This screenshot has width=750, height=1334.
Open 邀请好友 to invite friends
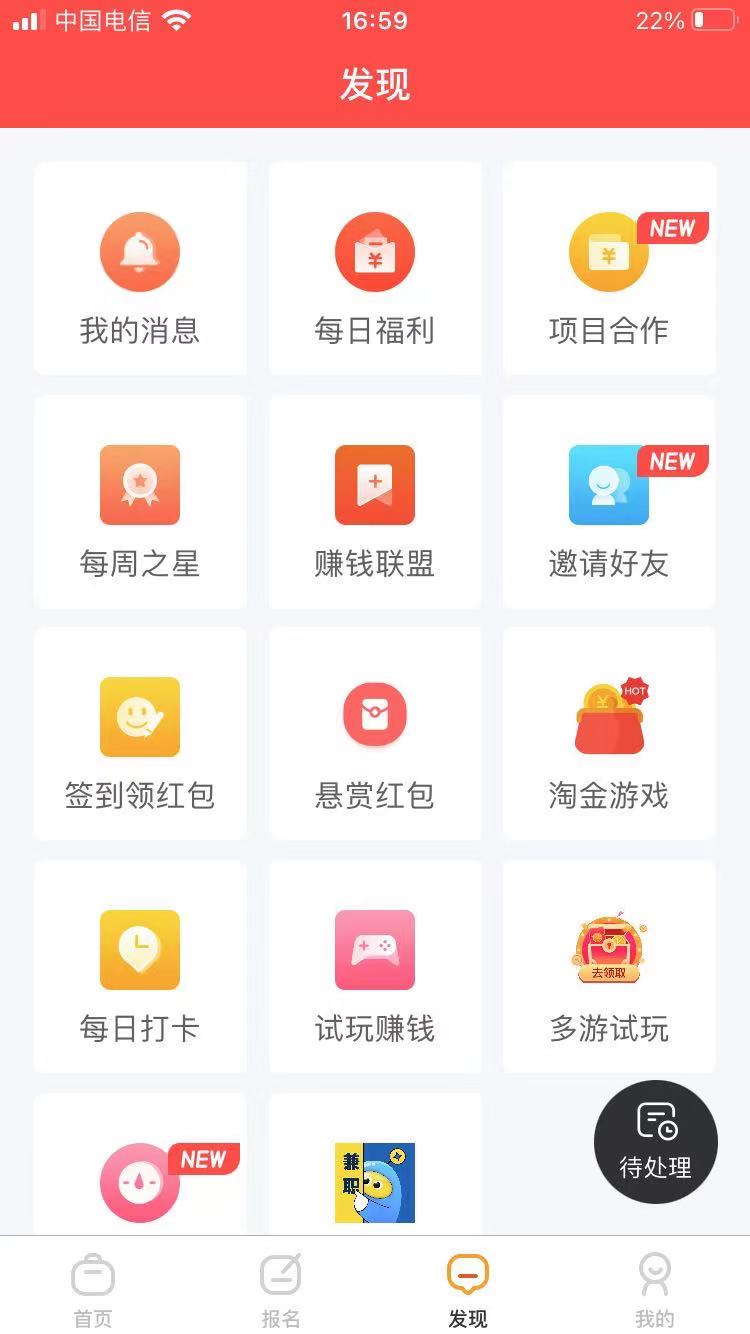click(609, 502)
